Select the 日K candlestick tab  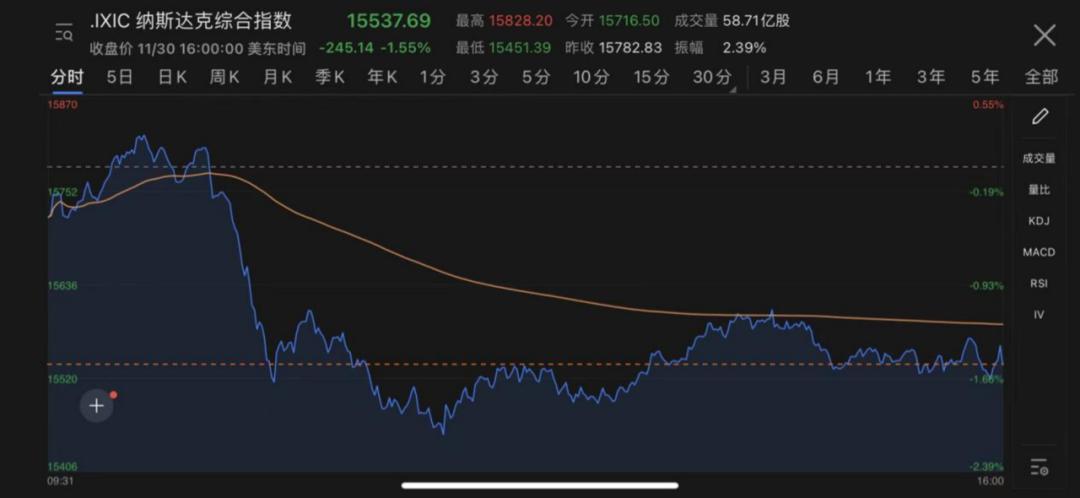172,77
